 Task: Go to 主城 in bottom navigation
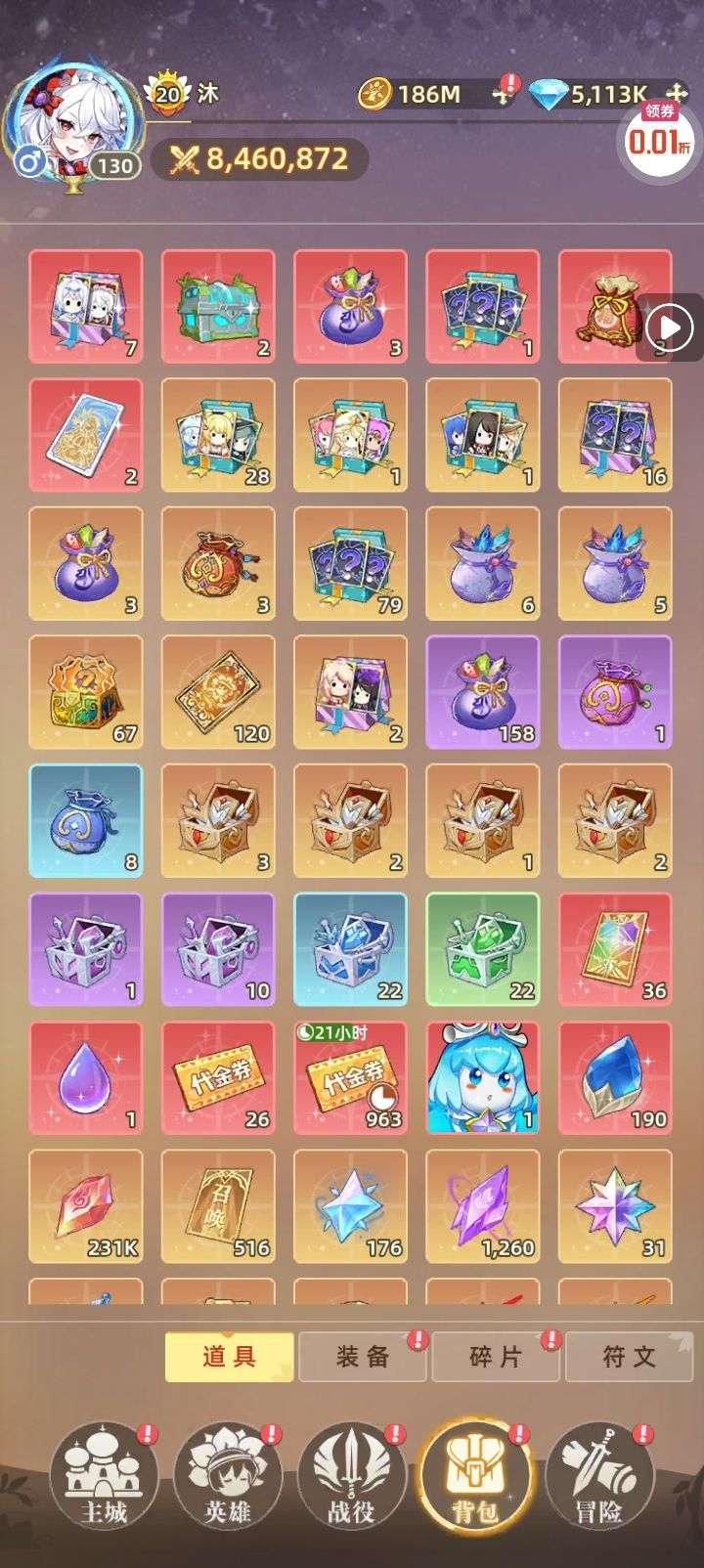pyautogui.click(x=105, y=1476)
